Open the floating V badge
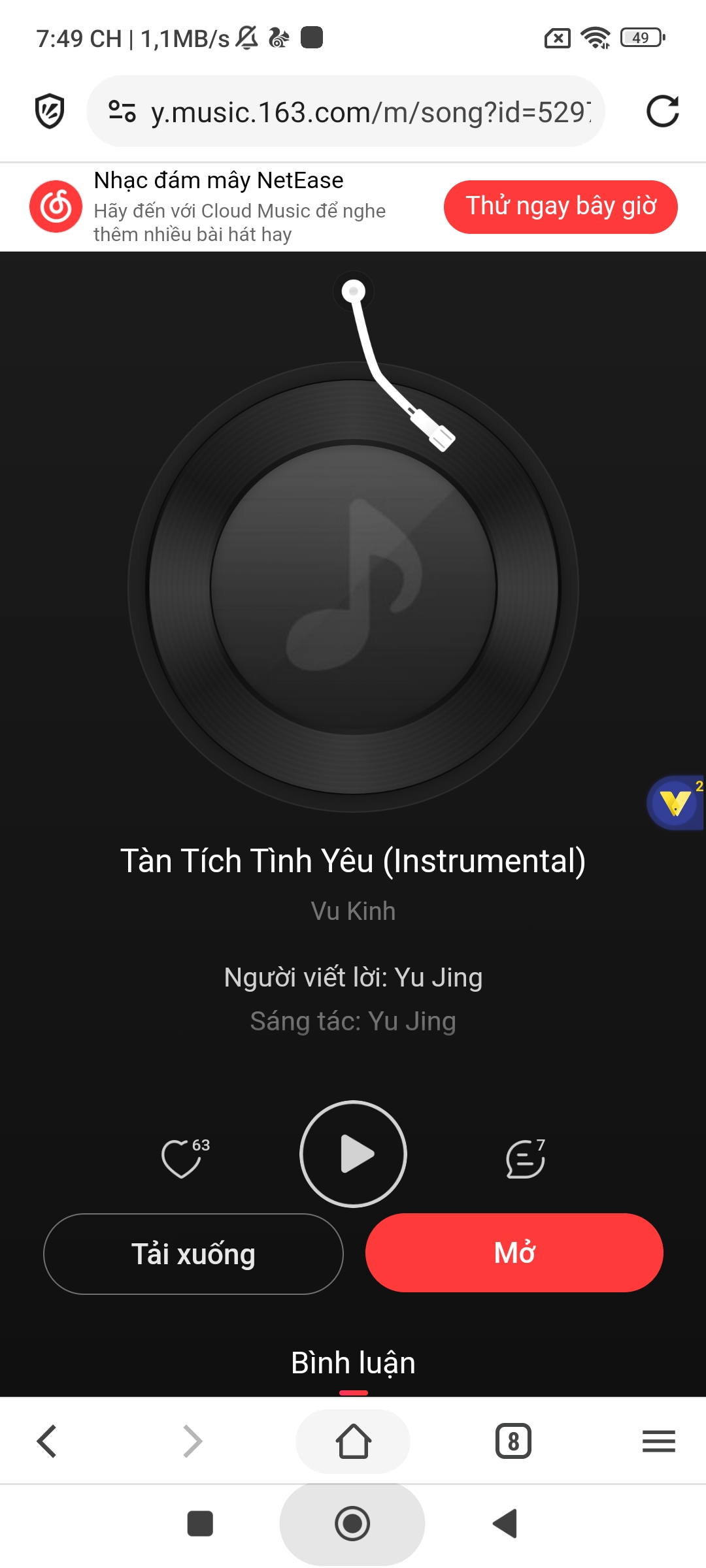 pyautogui.click(x=675, y=803)
